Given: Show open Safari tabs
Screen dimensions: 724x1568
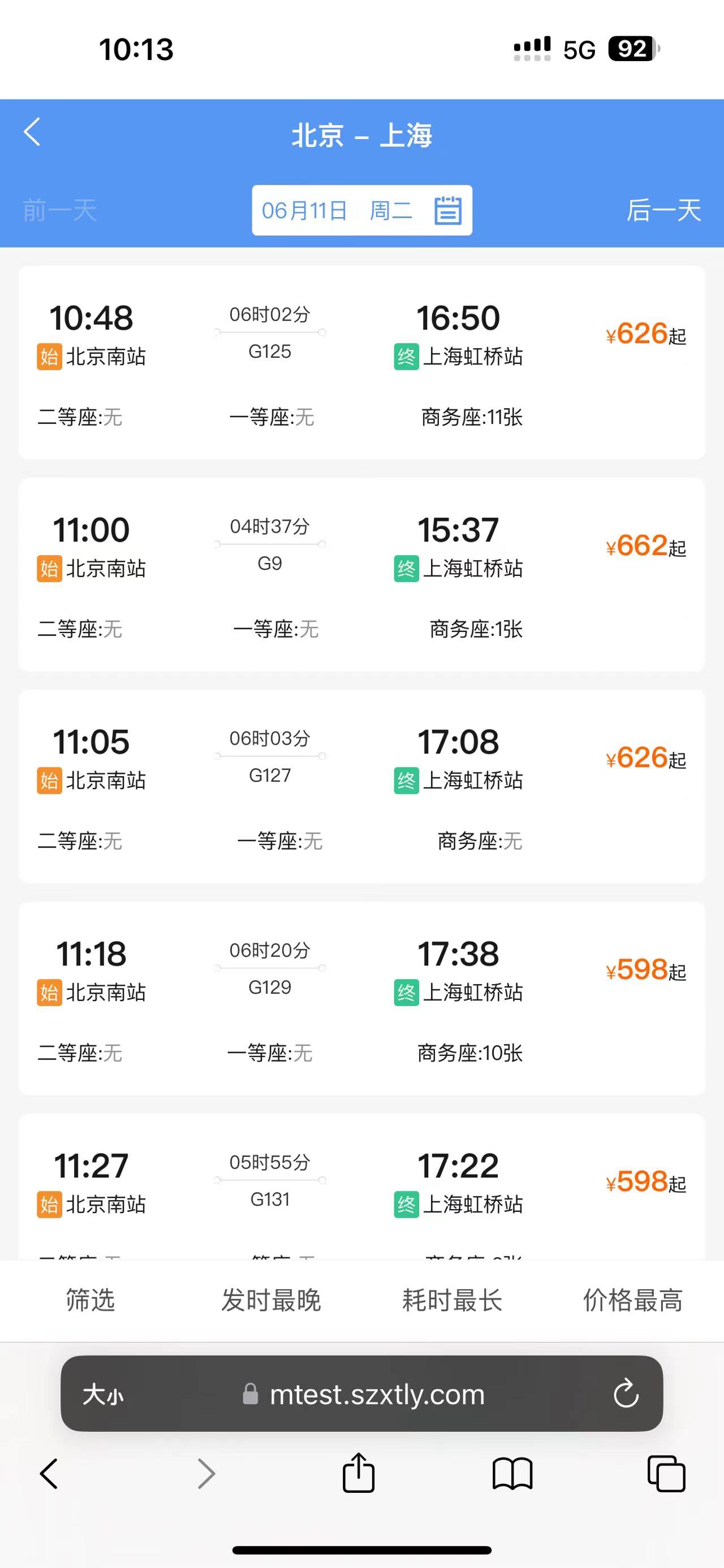Looking at the screenshot, I should tap(666, 1474).
